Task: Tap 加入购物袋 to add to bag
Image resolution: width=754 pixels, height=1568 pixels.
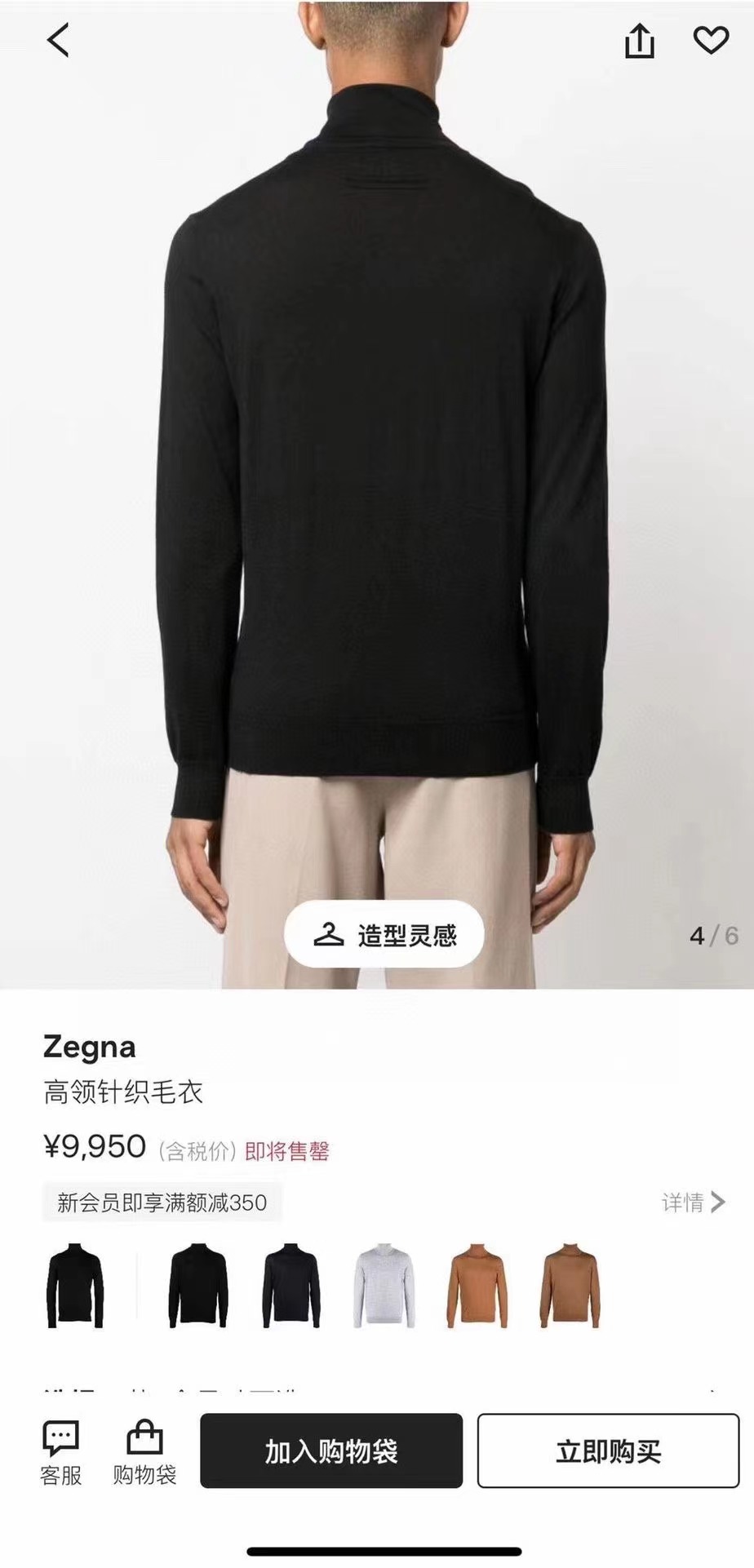Action: (331, 1451)
